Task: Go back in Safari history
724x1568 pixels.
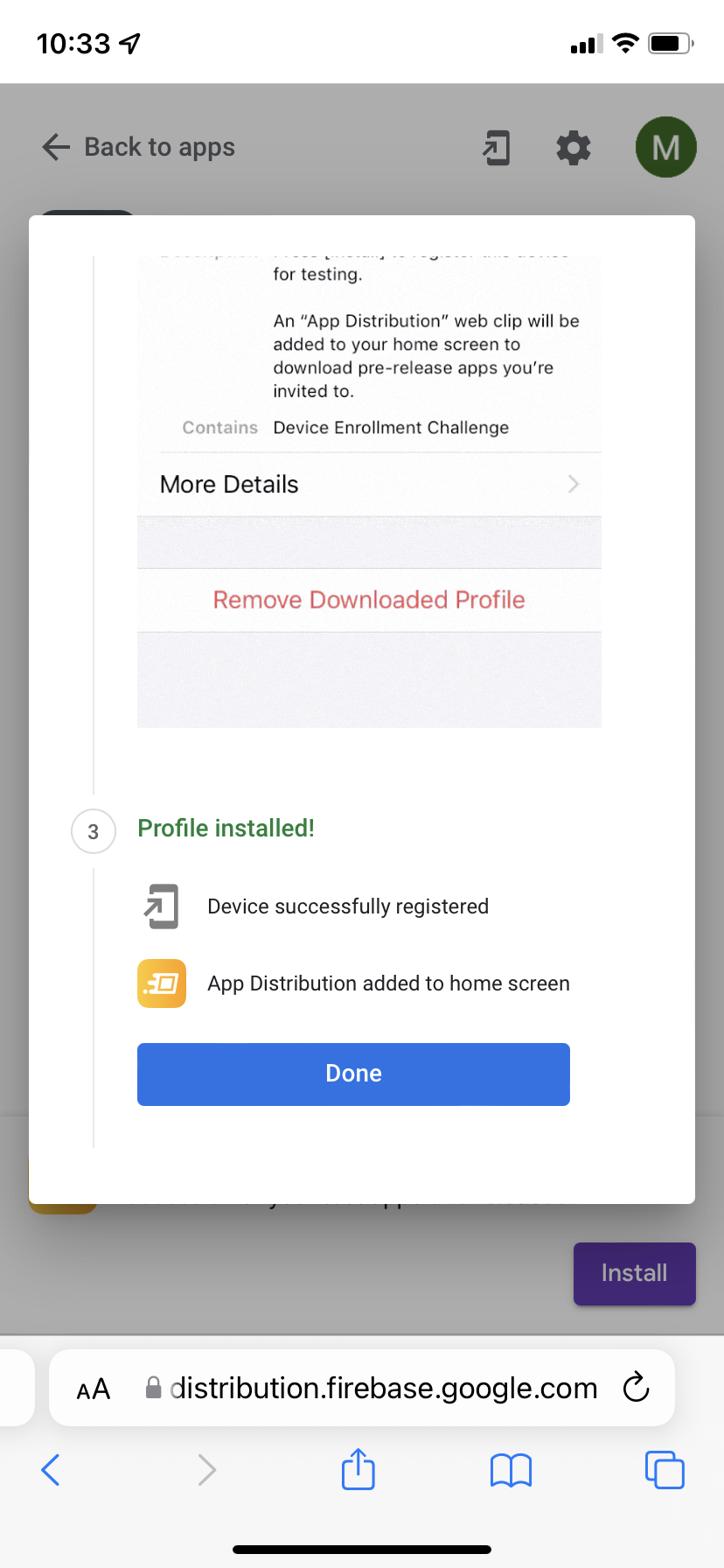Action: coord(51,1469)
